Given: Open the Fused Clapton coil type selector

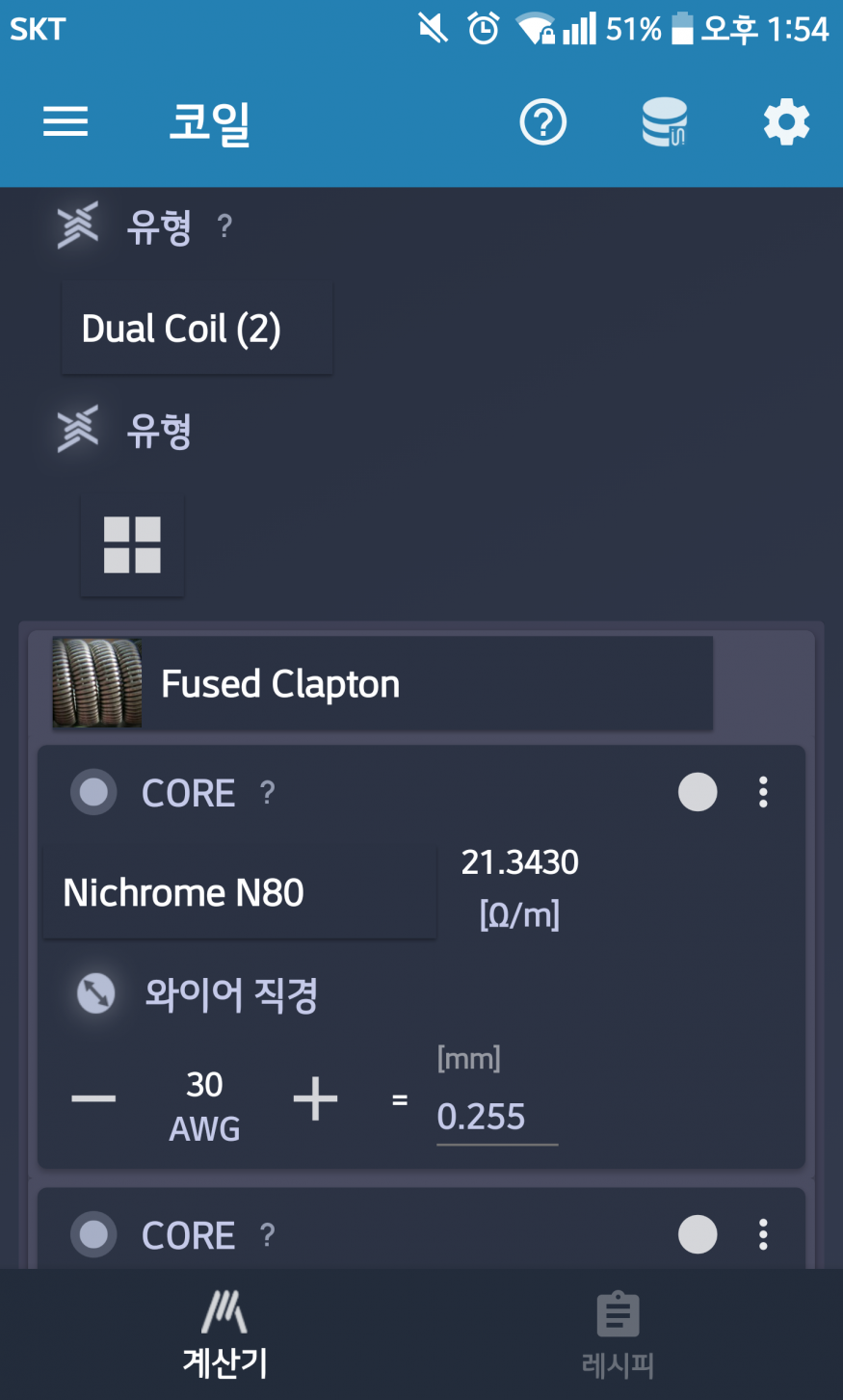Looking at the screenshot, I should pyautogui.click(x=382, y=683).
